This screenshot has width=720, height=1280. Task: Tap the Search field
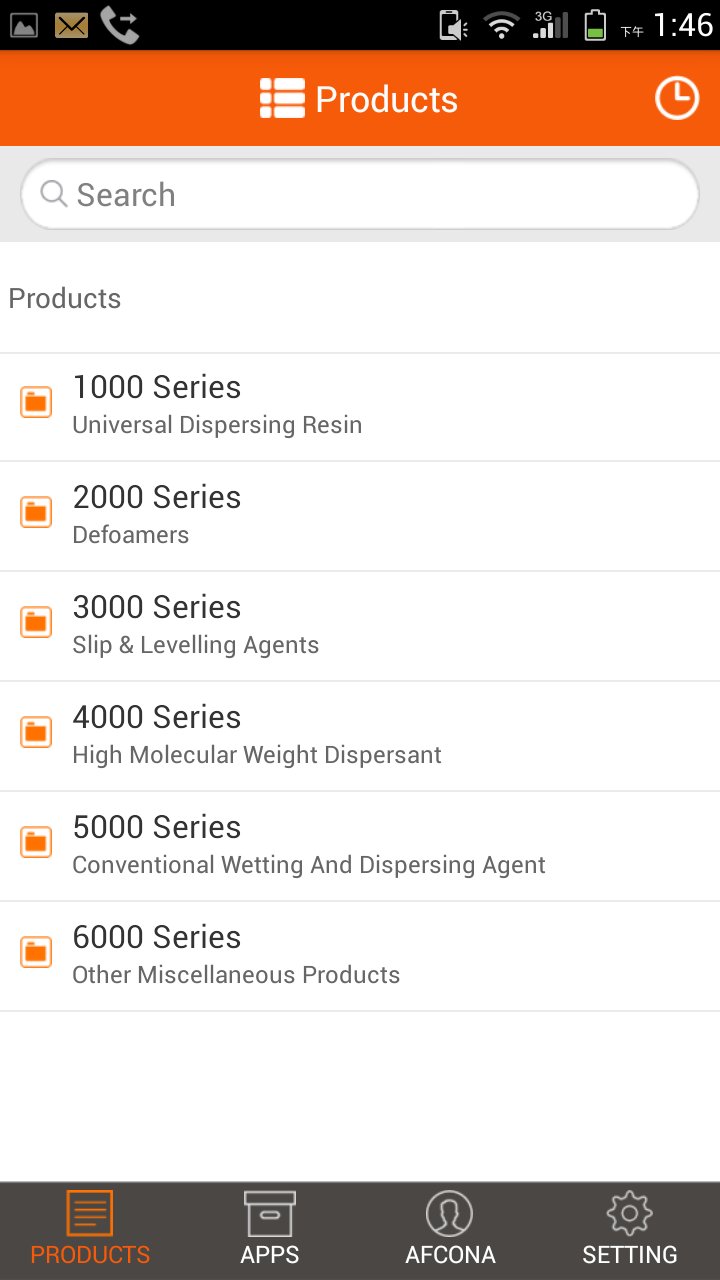(360, 195)
